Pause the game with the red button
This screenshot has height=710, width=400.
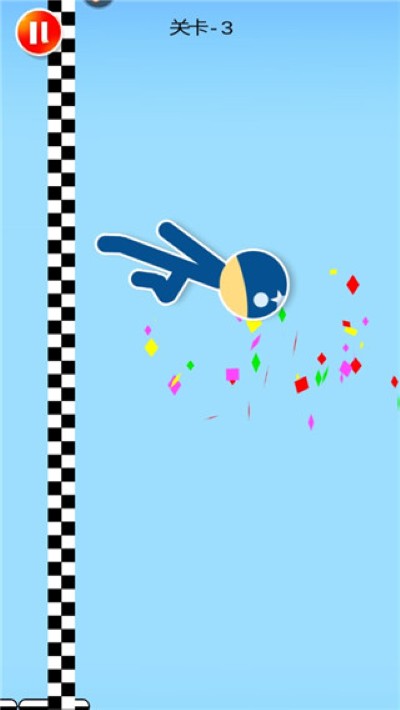point(39,33)
